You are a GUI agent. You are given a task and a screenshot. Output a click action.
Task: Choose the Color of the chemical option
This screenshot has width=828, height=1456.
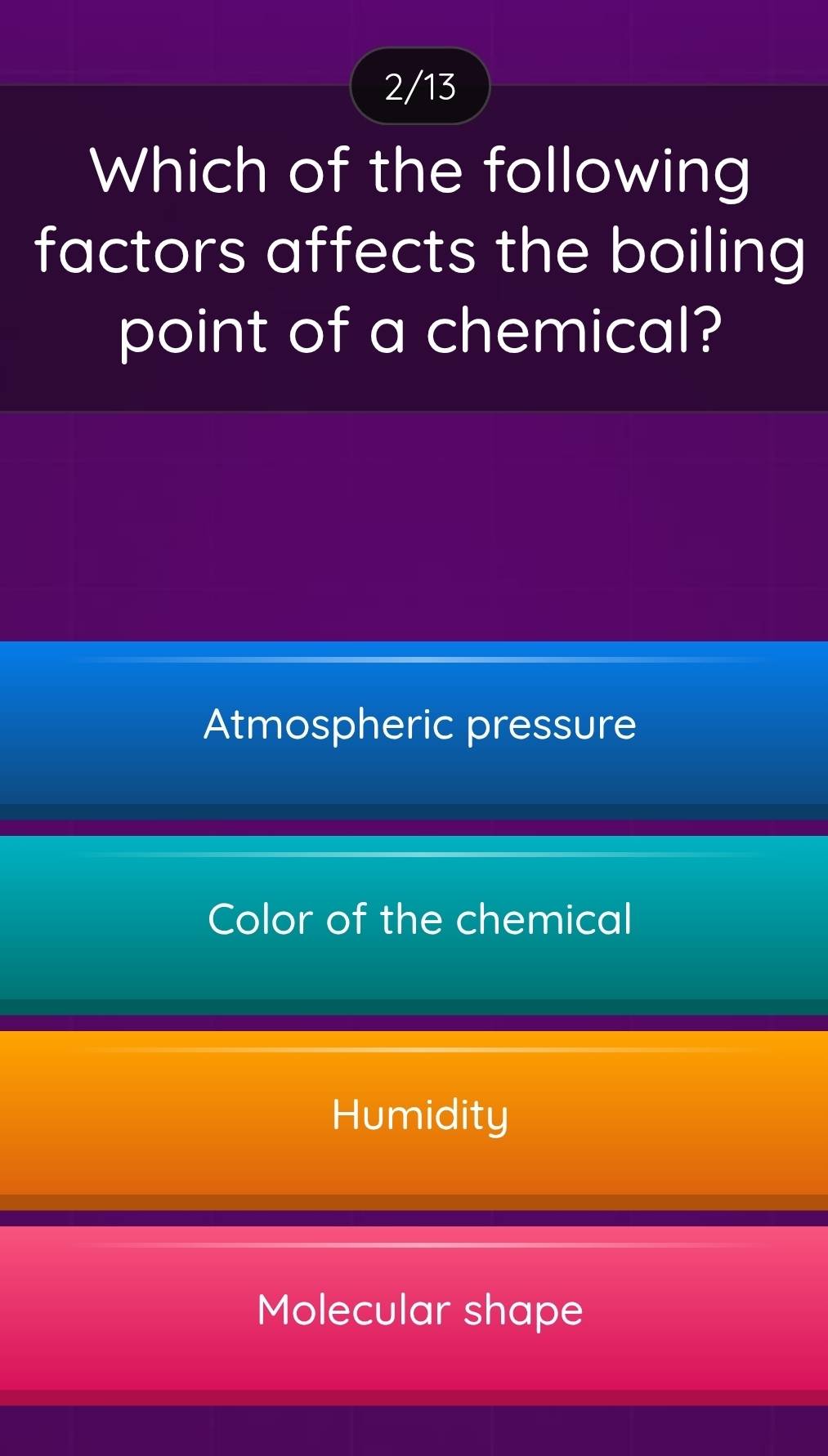[x=414, y=920]
